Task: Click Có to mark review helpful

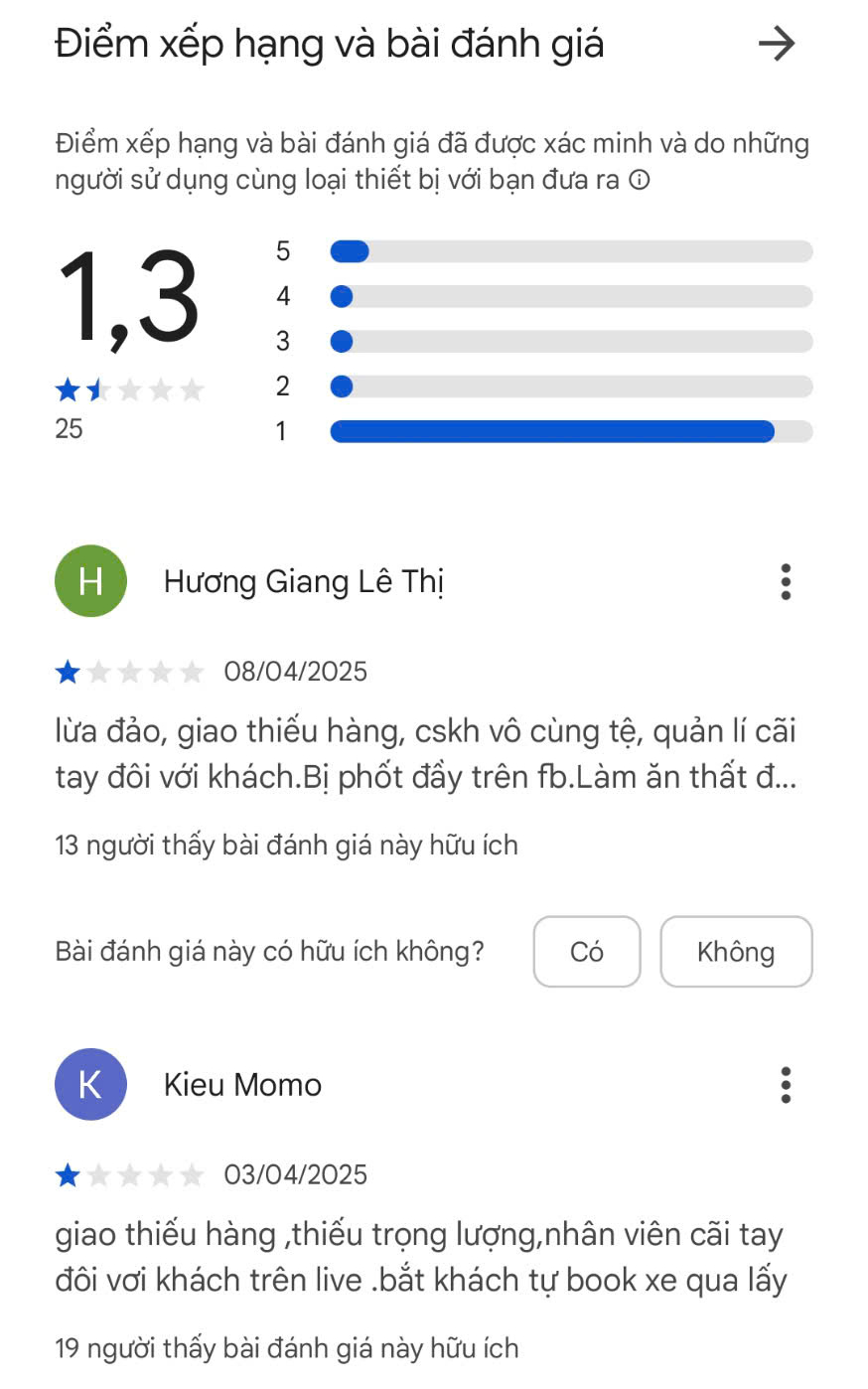Action: [x=586, y=952]
